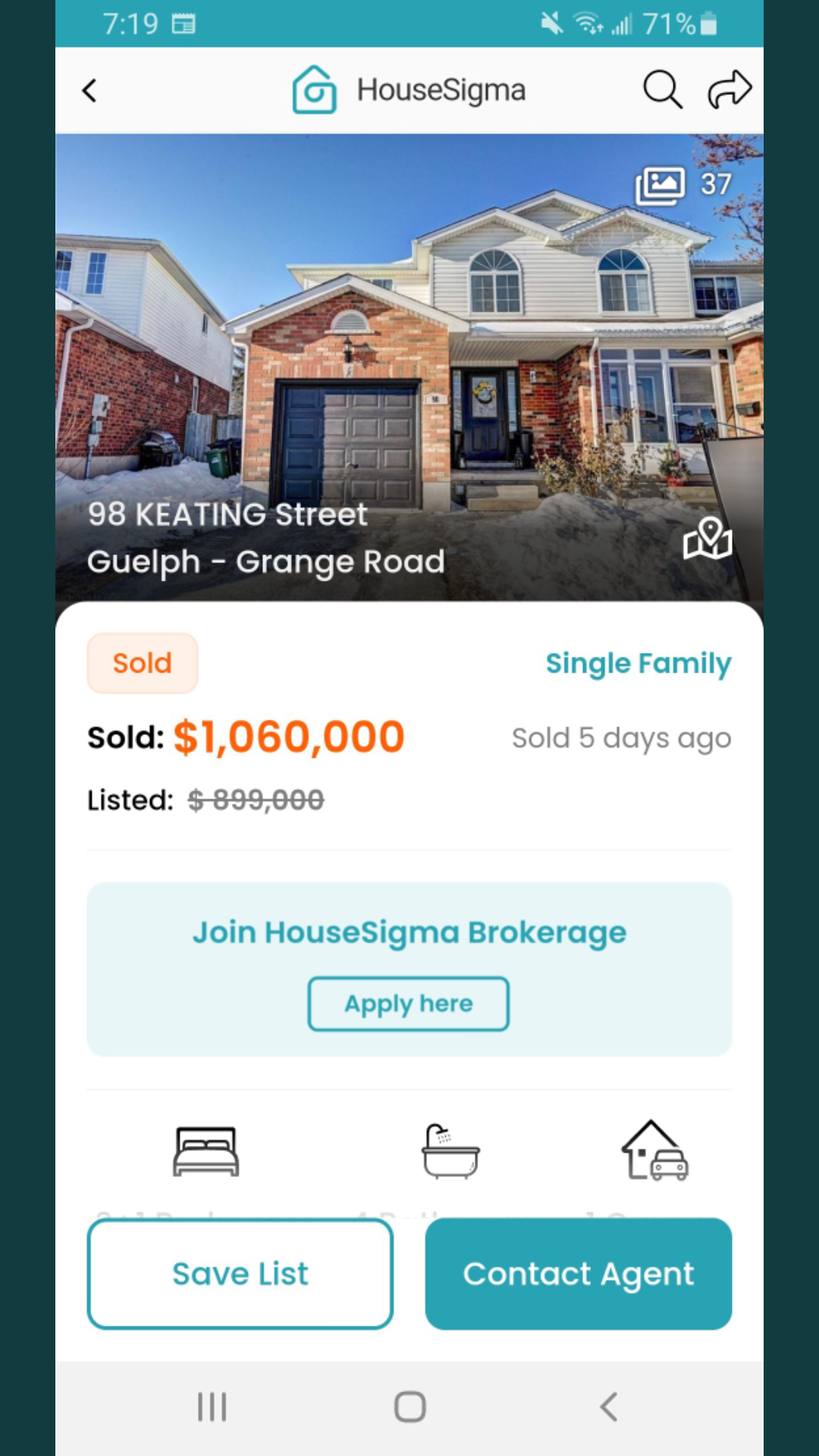Share this listing

730,89
